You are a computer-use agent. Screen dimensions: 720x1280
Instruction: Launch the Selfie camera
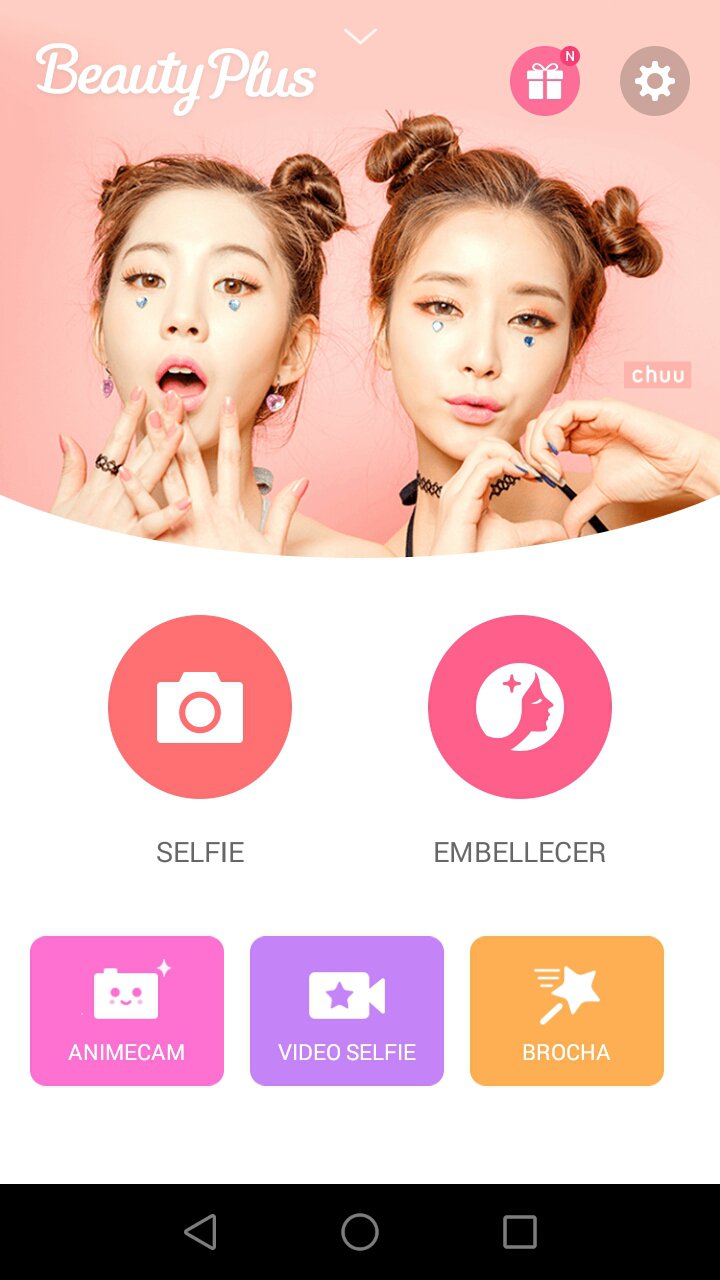tap(200, 707)
